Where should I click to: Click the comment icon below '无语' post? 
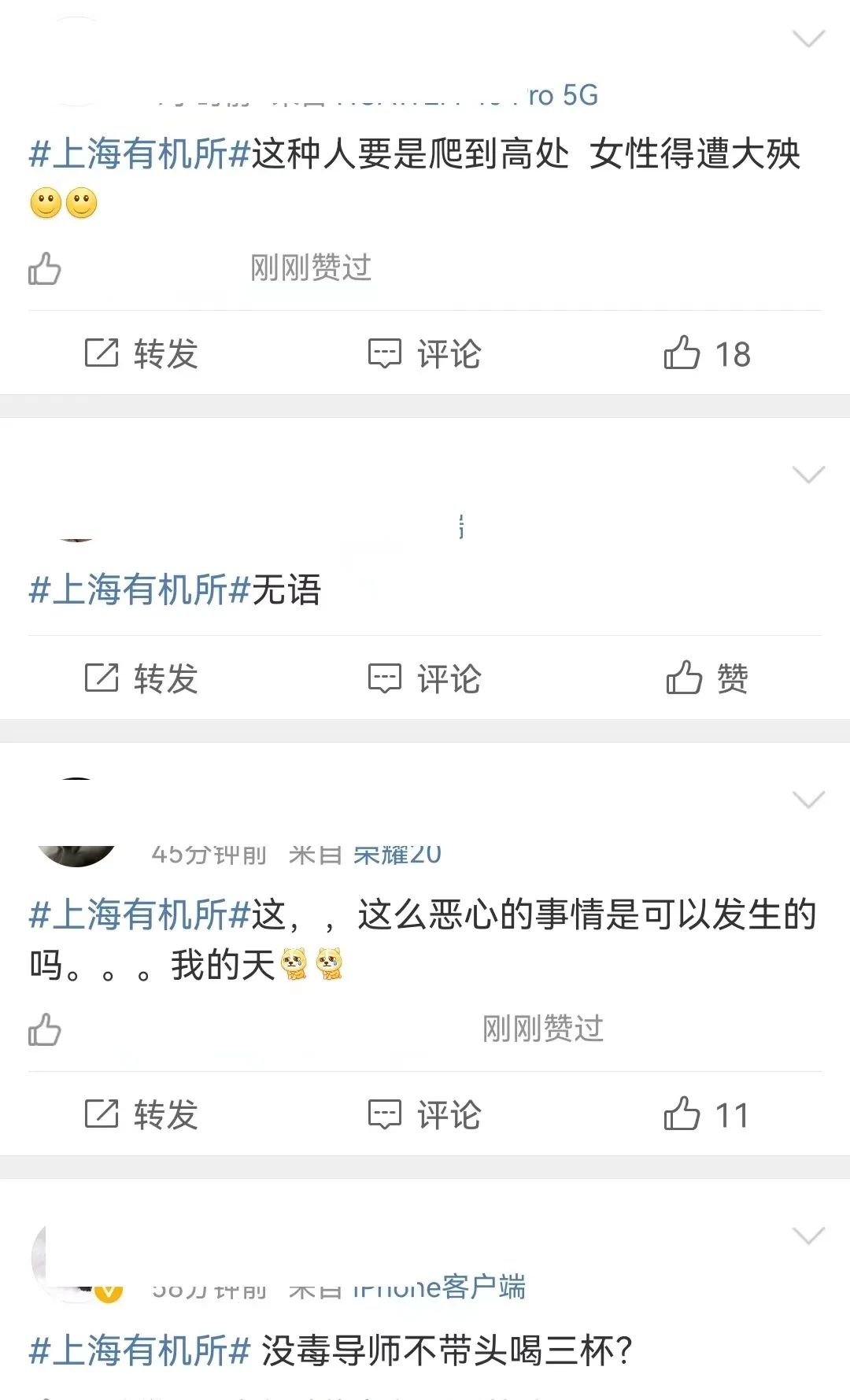[x=385, y=678]
